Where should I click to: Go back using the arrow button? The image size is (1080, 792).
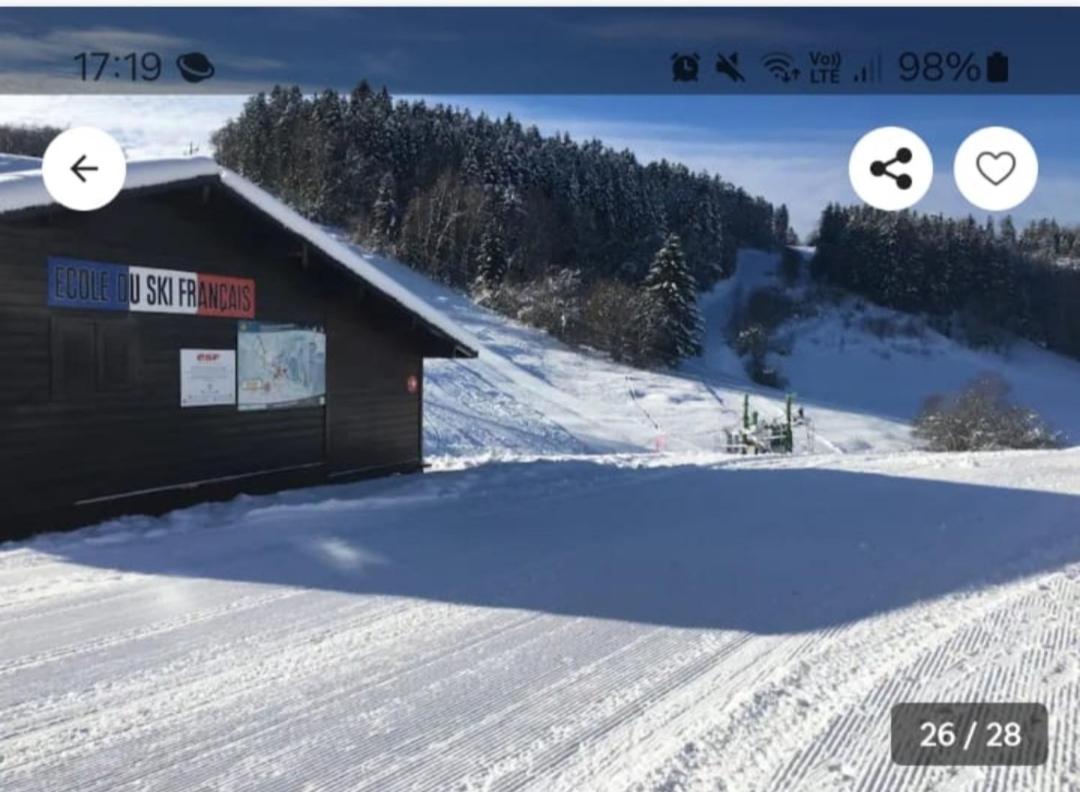84,169
